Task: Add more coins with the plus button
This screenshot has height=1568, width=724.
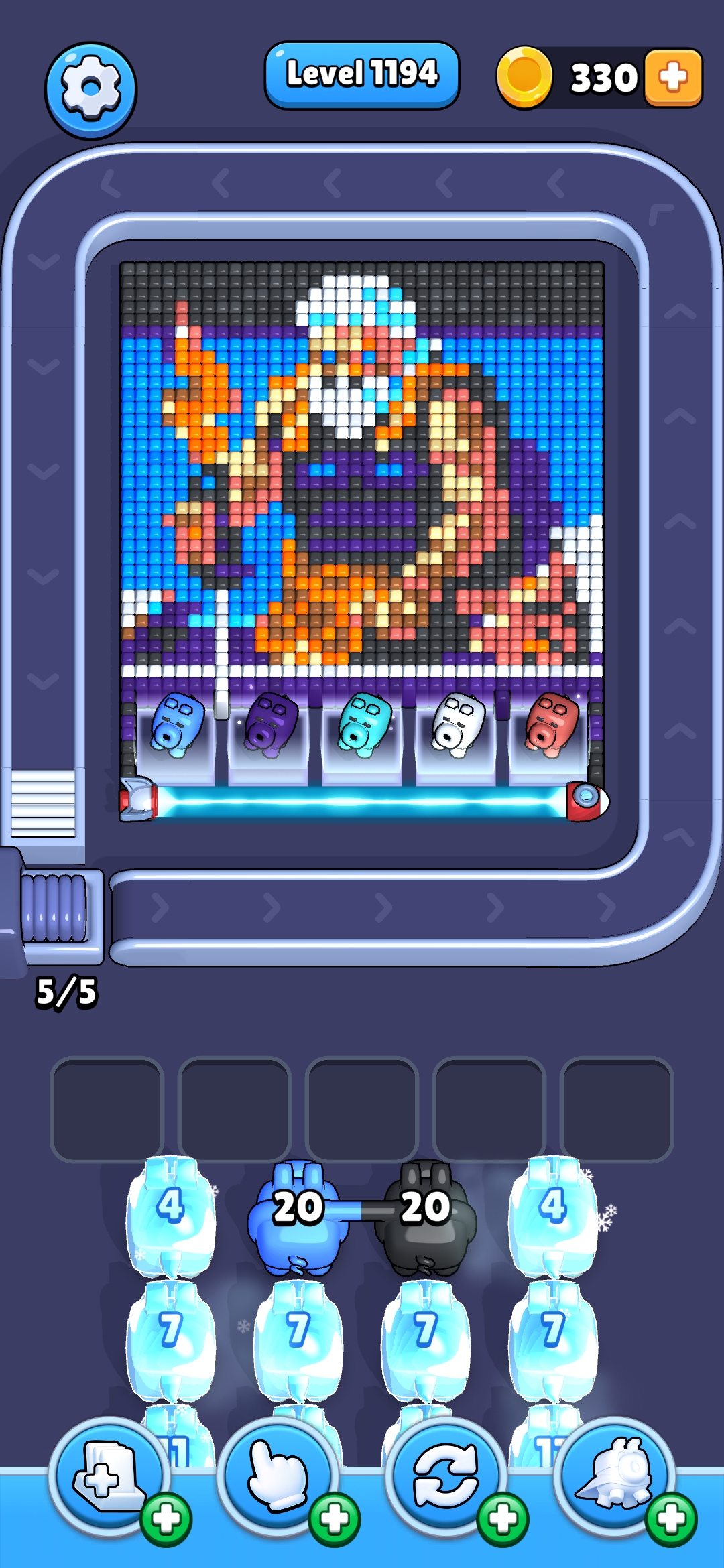Action: coord(673,78)
